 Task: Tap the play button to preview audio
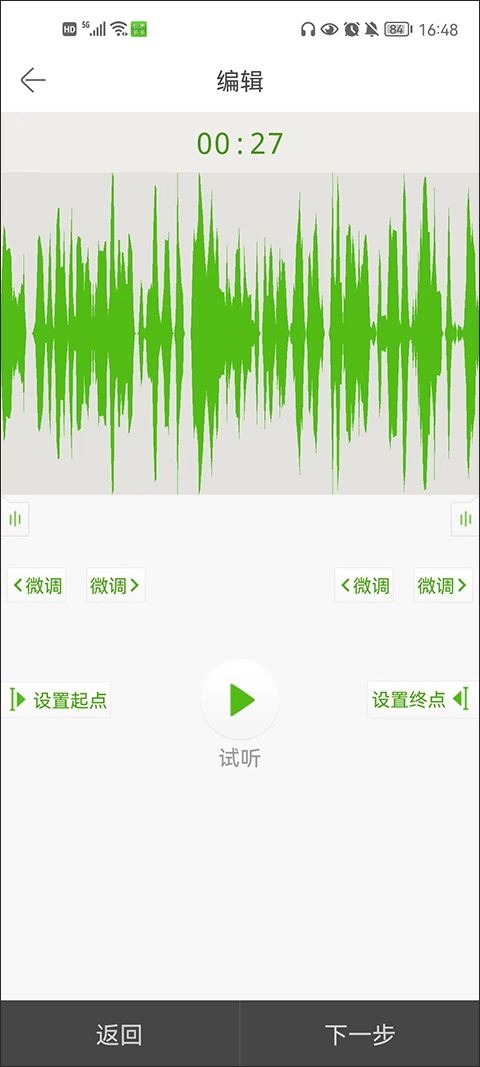pyautogui.click(x=240, y=700)
